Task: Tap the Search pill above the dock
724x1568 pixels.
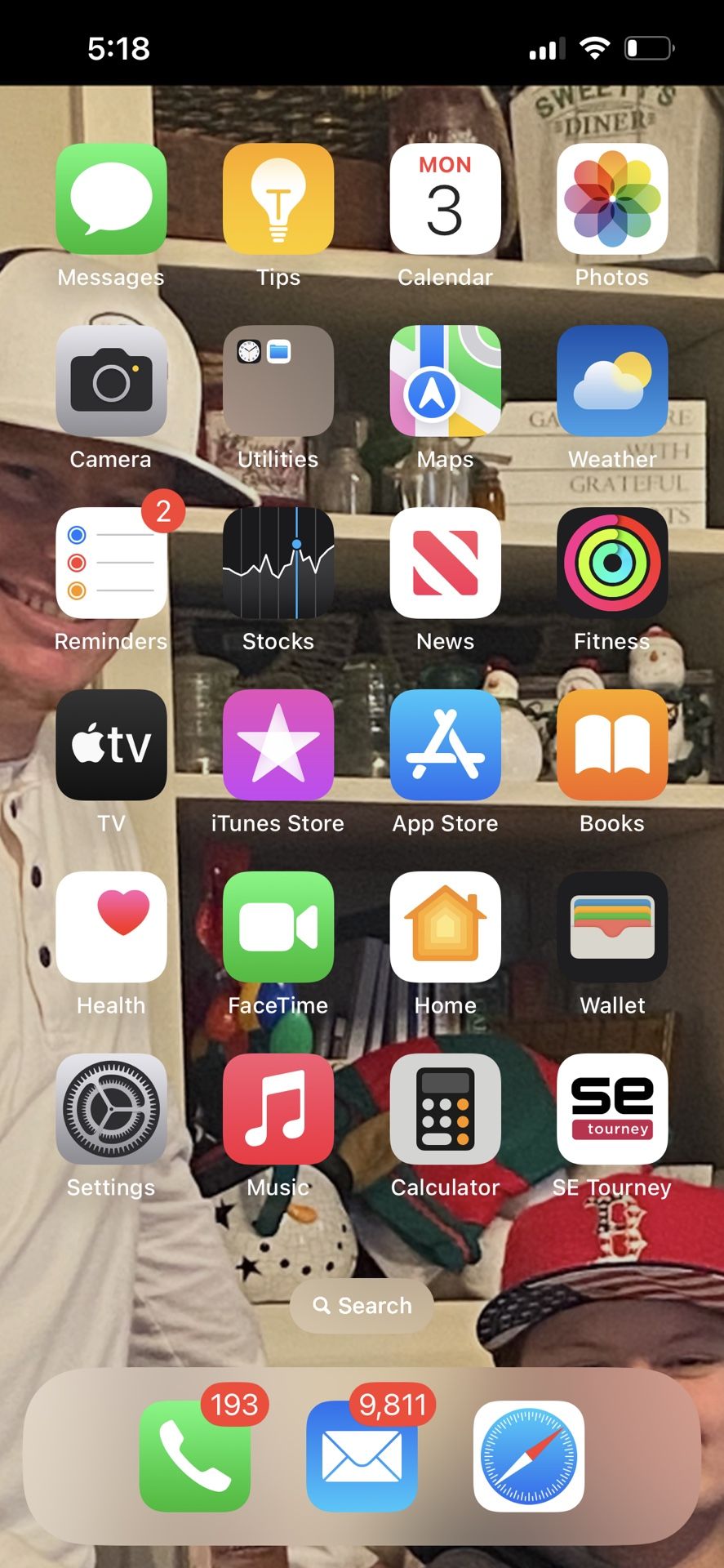Action: [362, 1306]
